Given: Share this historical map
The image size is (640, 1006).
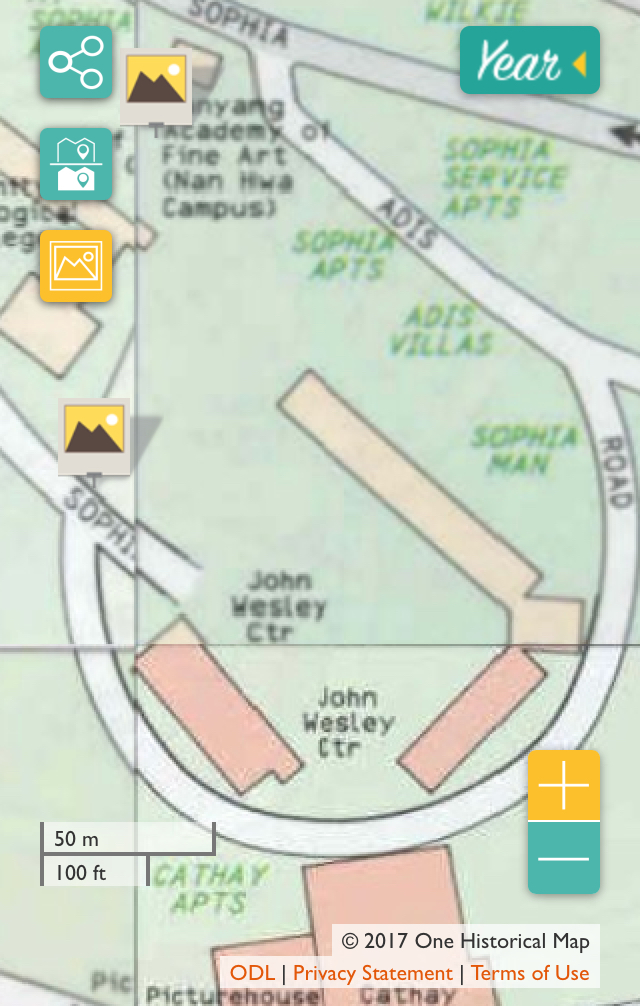Looking at the screenshot, I should pos(76,63).
